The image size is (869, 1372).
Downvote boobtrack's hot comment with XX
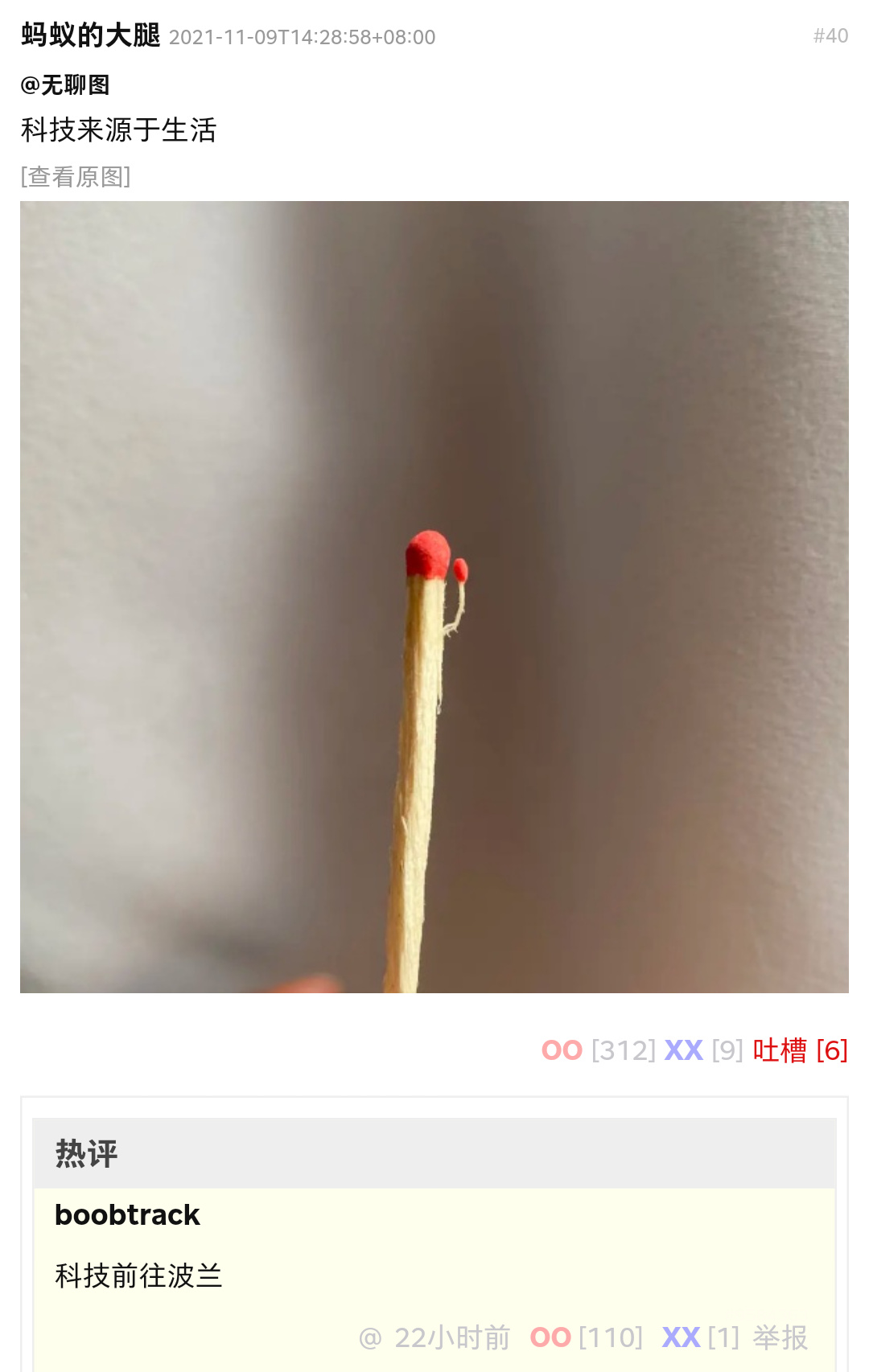click(x=681, y=1337)
